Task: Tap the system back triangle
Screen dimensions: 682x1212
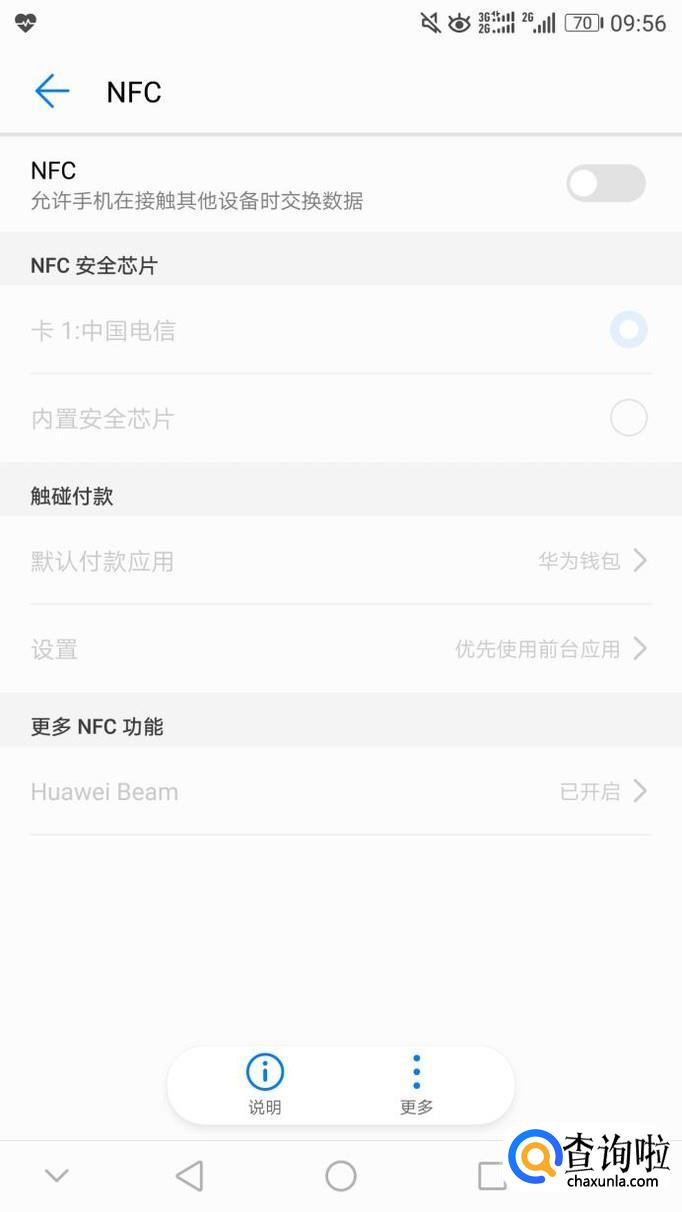Action: (x=189, y=1176)
